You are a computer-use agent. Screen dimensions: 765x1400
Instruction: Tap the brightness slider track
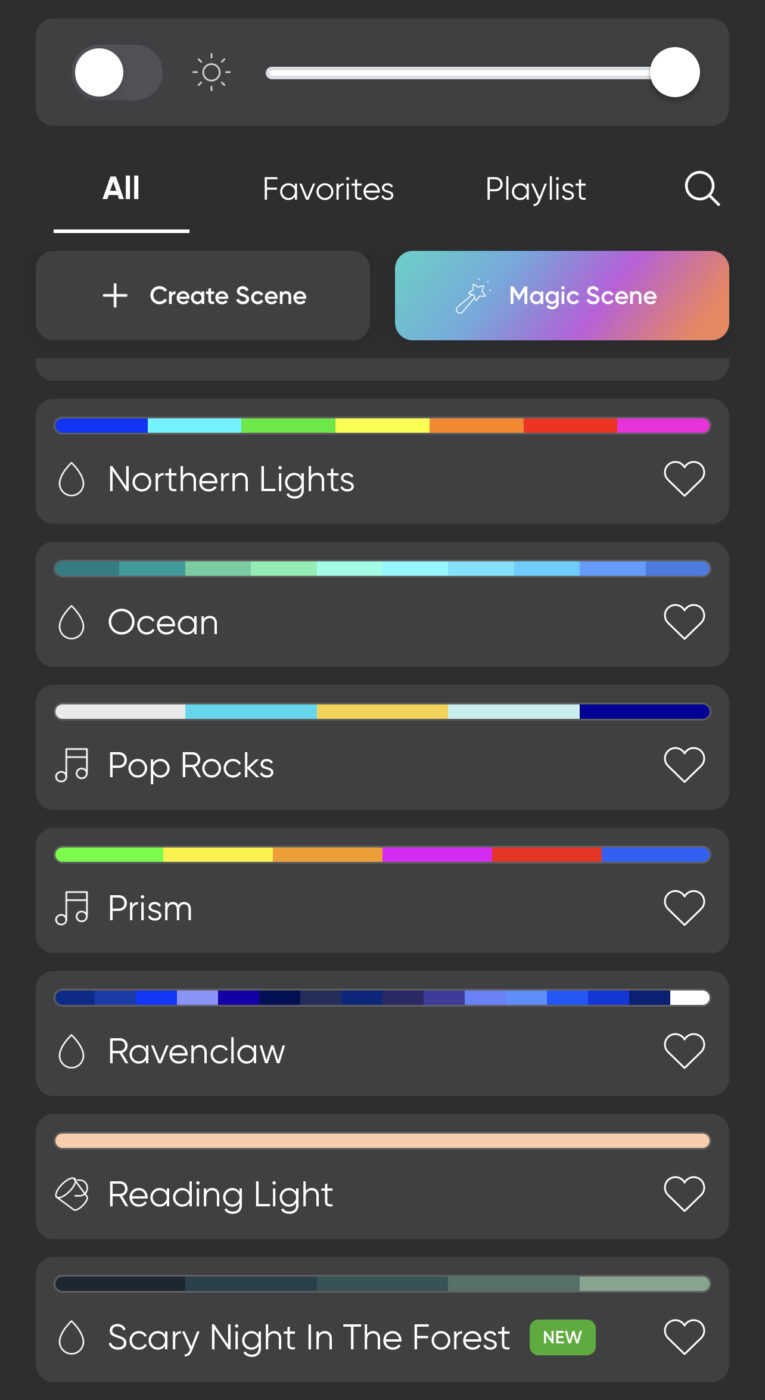(482, 72)
